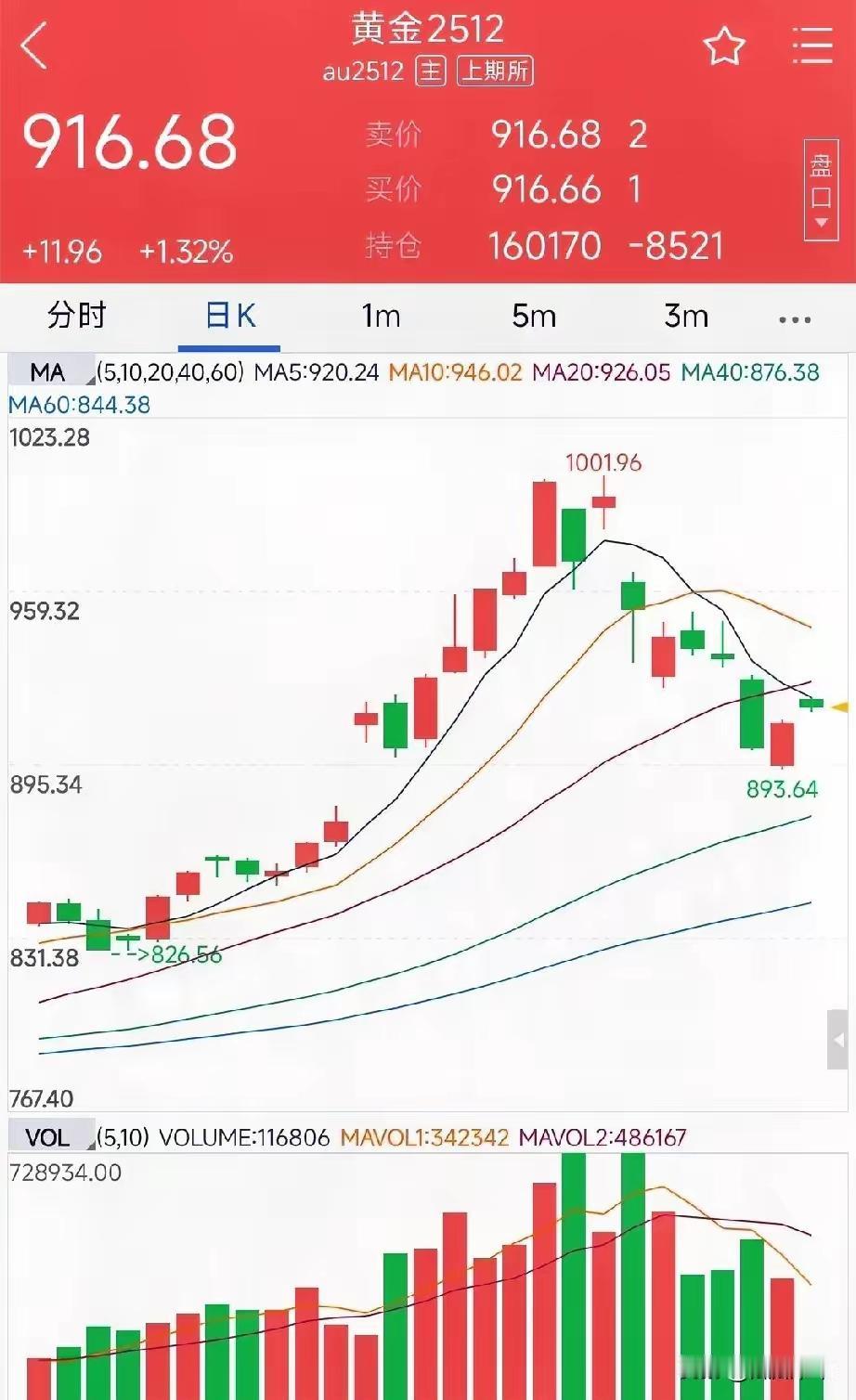Screen dimensions: 856x1400
Task: Select the 1m timeframe tab
Action: 381,317
